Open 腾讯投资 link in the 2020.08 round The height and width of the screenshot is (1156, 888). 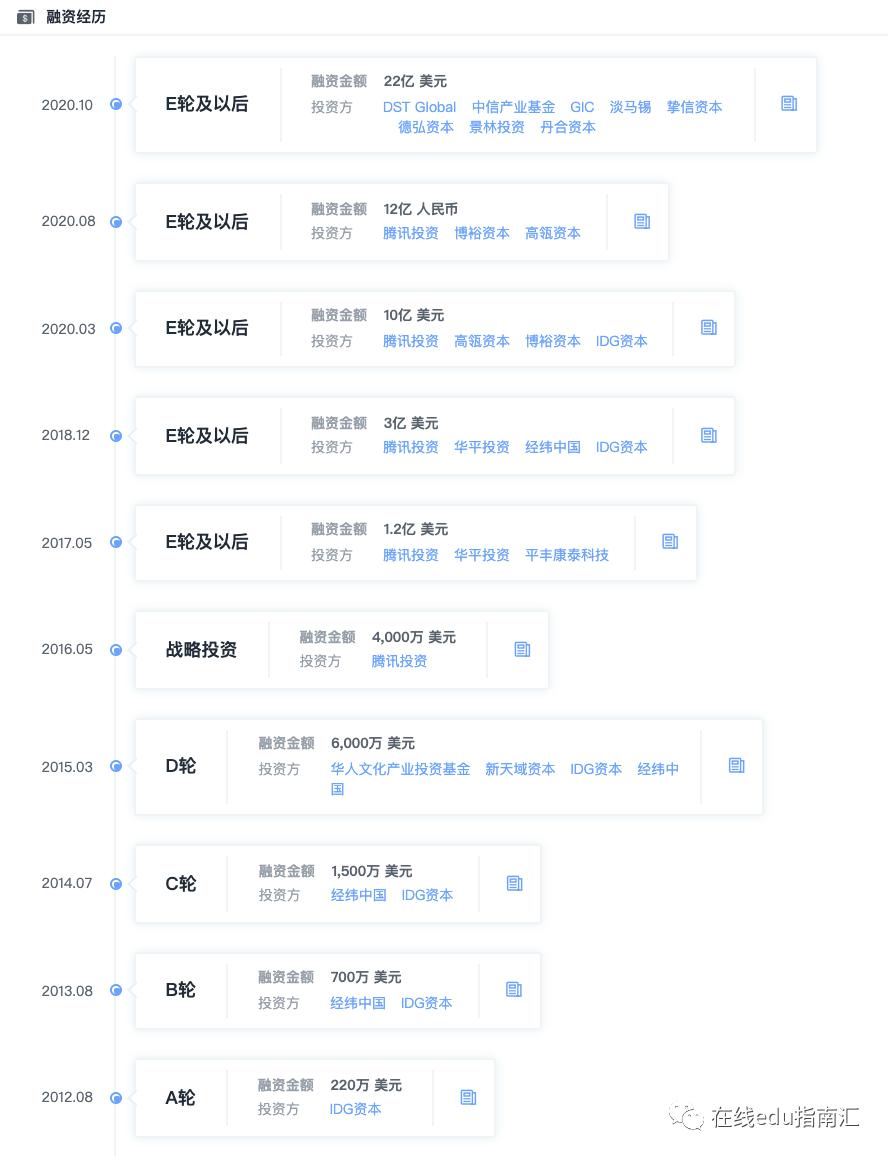coord(411,233)
